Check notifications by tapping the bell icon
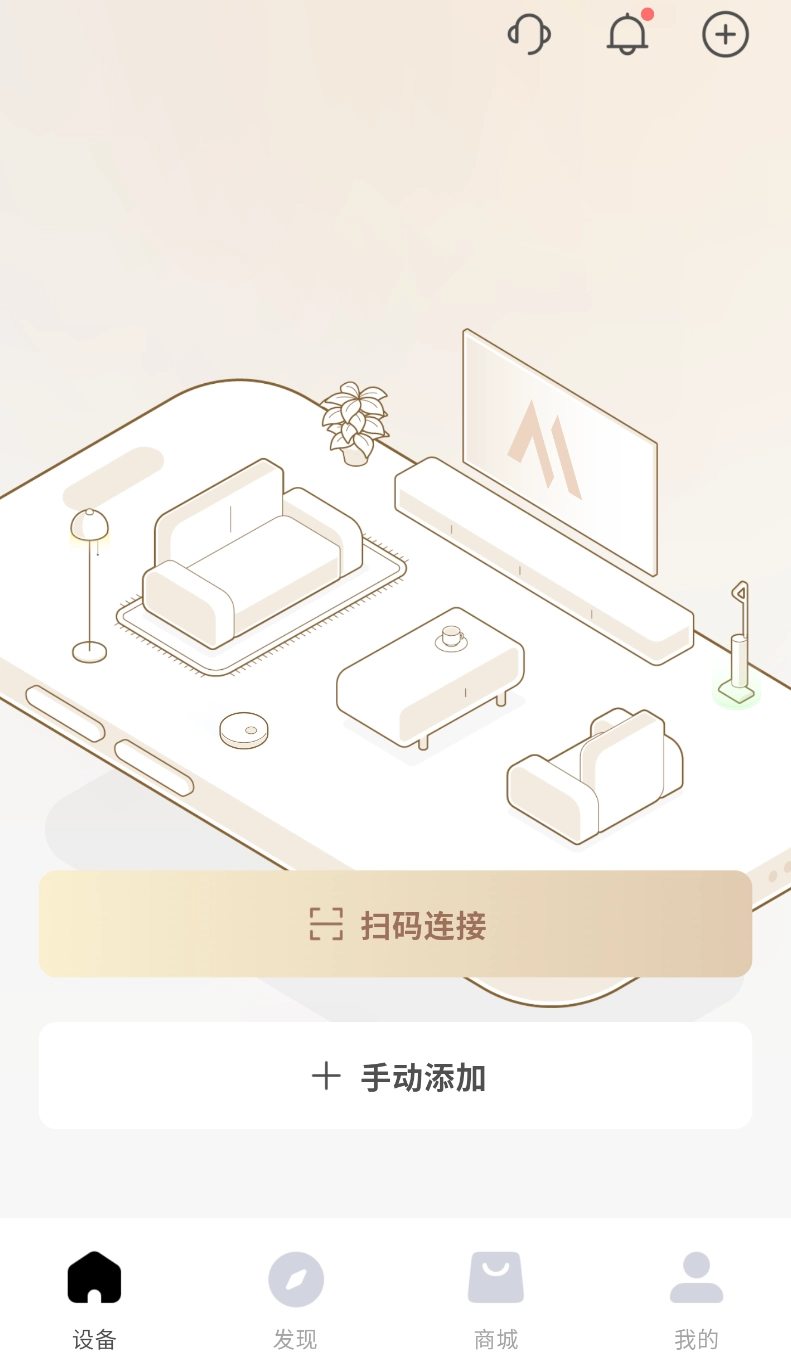 point(626,36)
